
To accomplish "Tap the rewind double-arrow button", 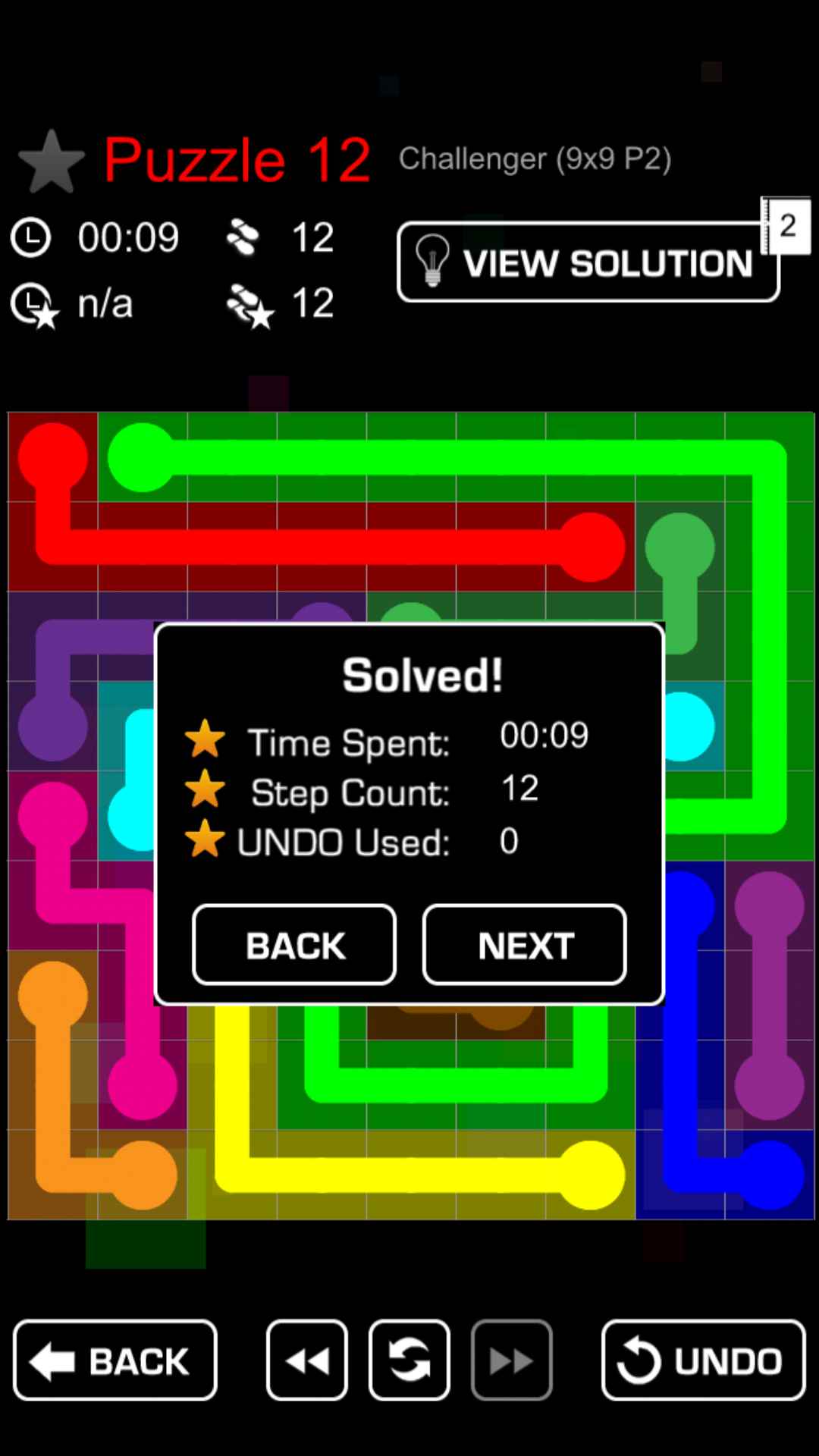I will coord(307,1360).
